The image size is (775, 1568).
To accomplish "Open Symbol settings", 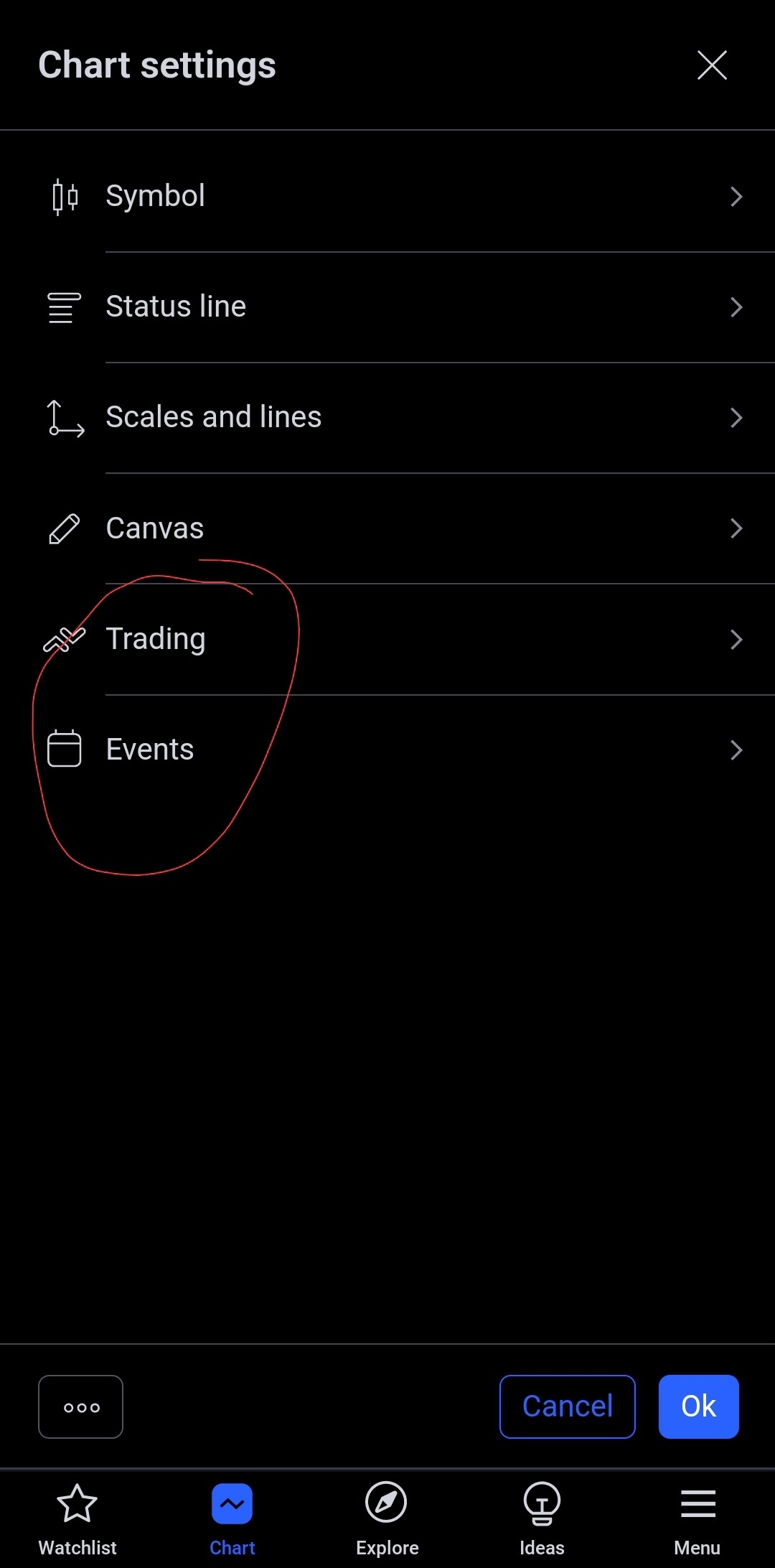I will 387,196.
